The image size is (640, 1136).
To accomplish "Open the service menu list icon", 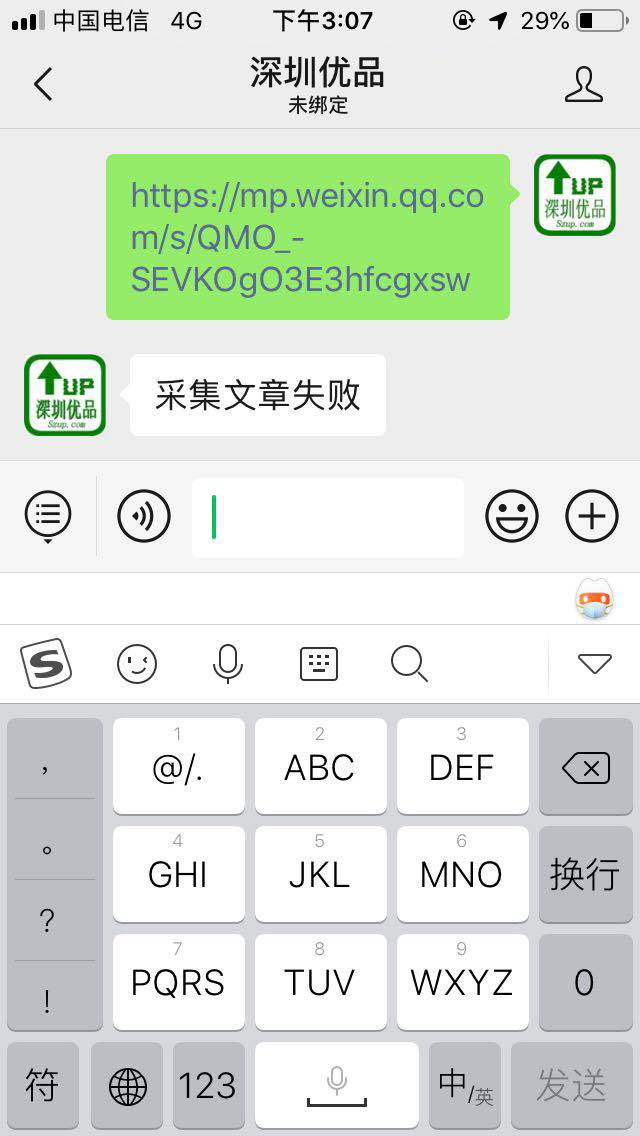I will pyautogui.click(x=47, y=516).
